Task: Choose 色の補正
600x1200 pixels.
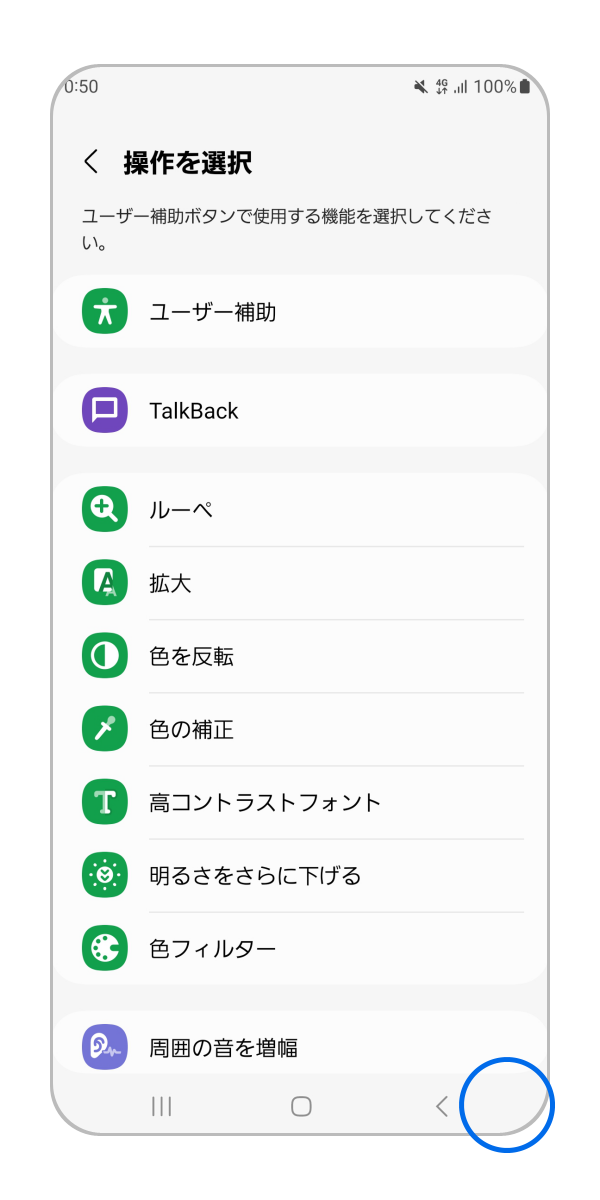Action: coord(300,729)
